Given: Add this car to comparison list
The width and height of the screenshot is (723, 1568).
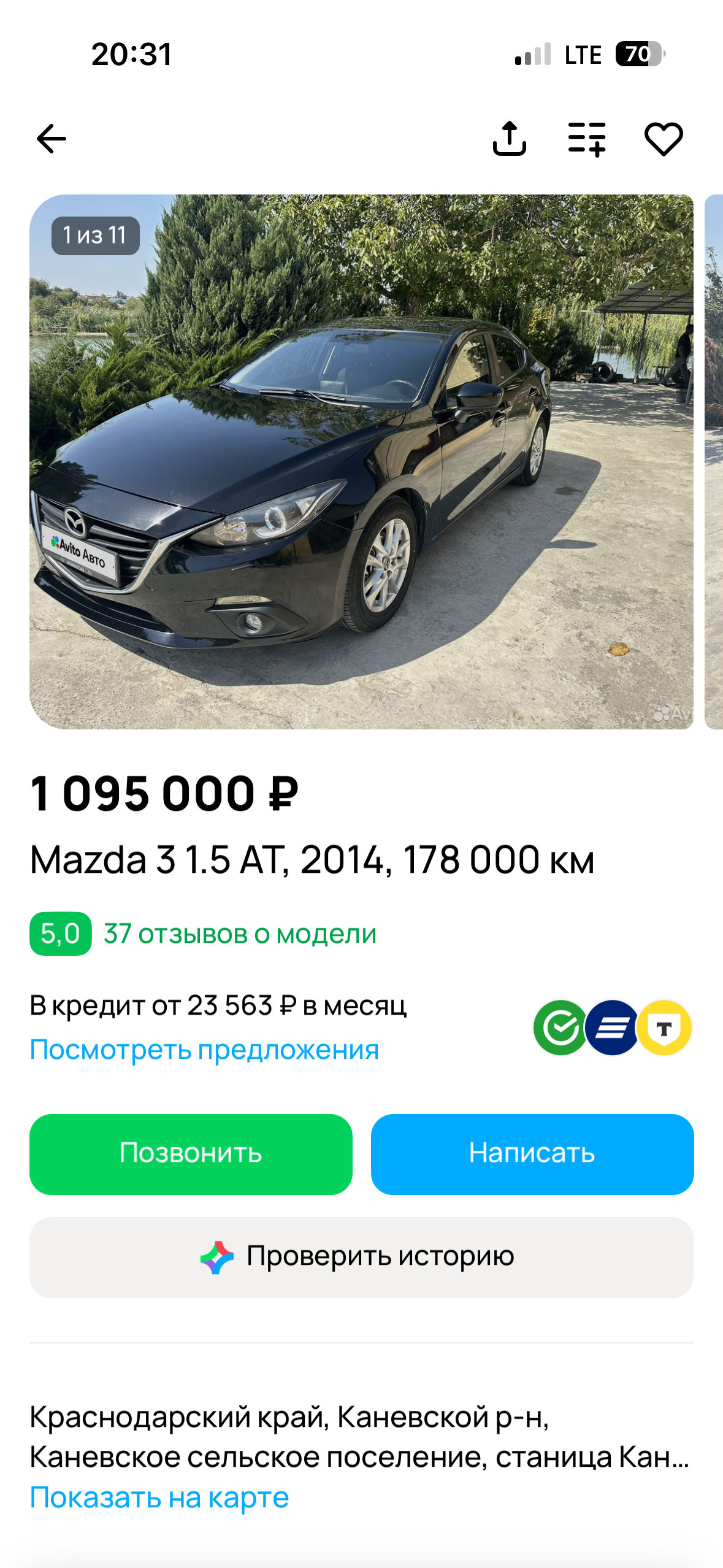Looking at the screenshot, I should tap(587, 139).
